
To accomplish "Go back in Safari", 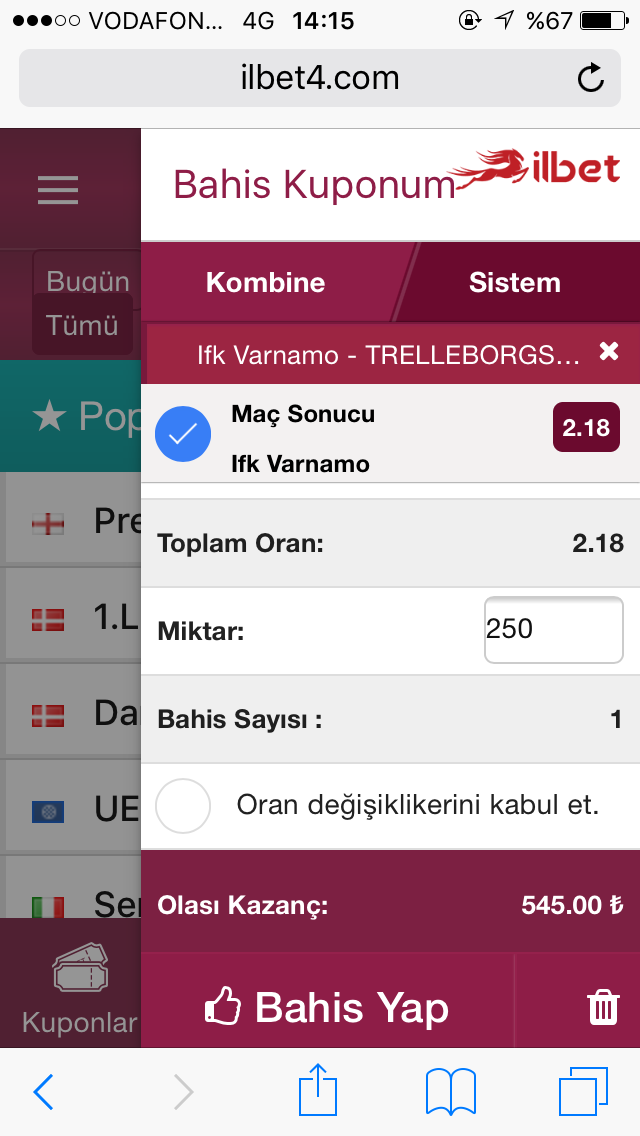I will tap(44, 1092).
